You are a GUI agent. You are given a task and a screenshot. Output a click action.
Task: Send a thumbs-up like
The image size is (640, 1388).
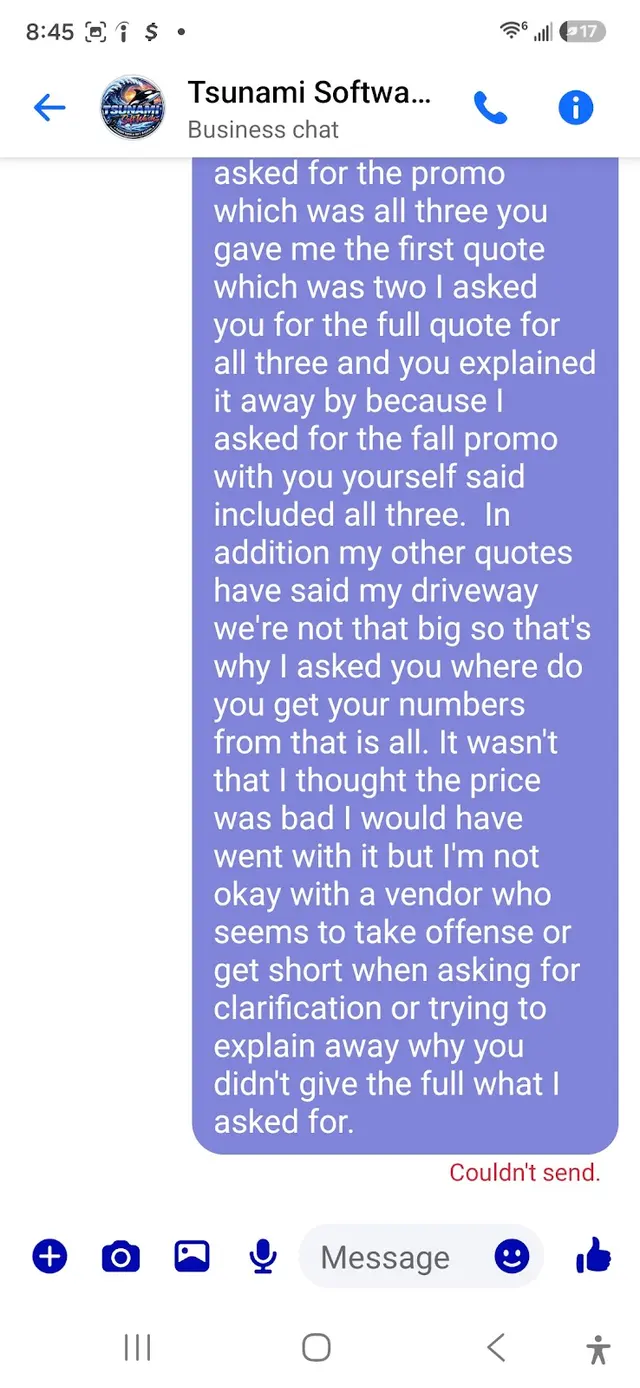point(593,1254)
